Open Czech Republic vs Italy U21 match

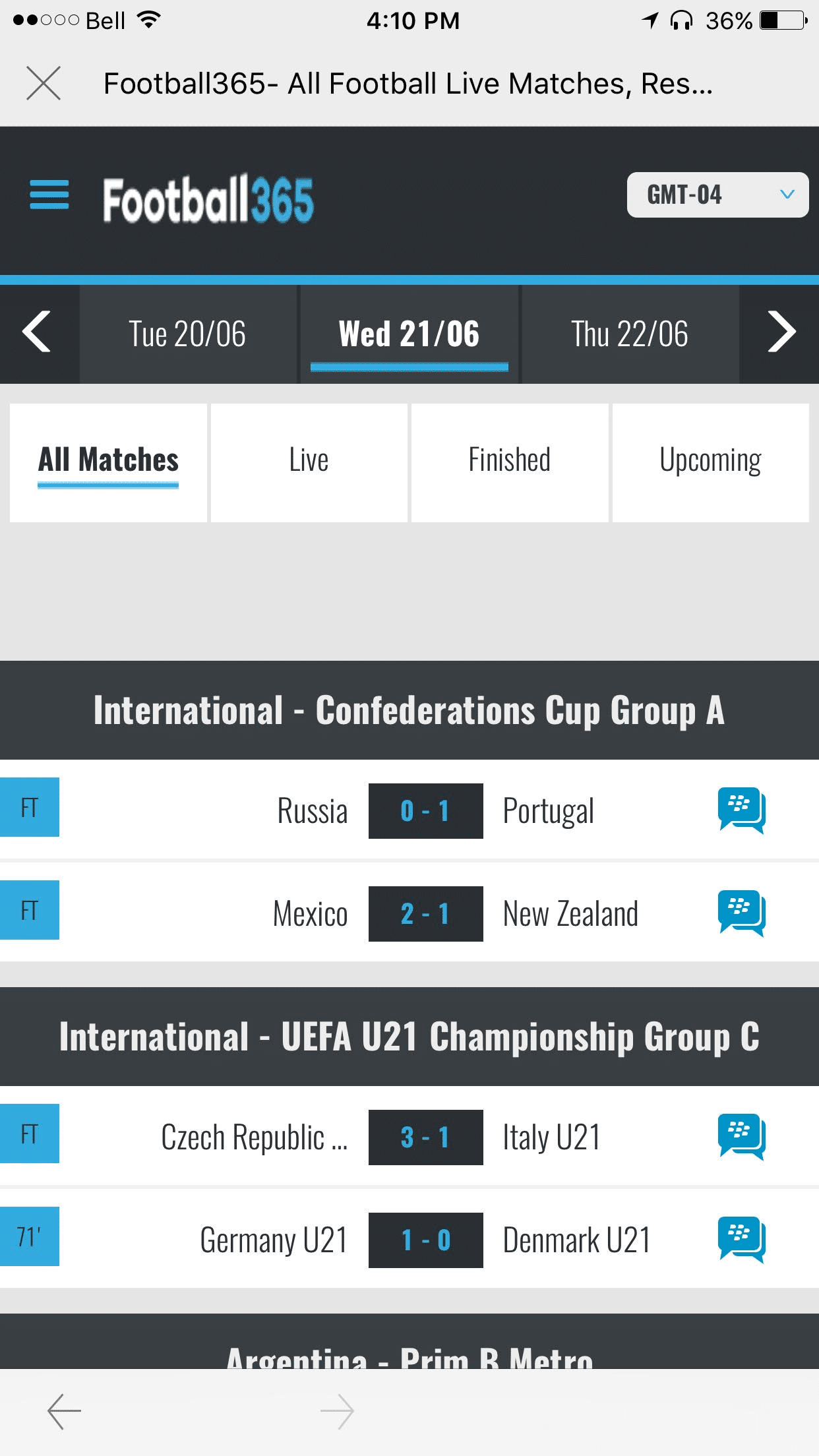(409, 1136)
